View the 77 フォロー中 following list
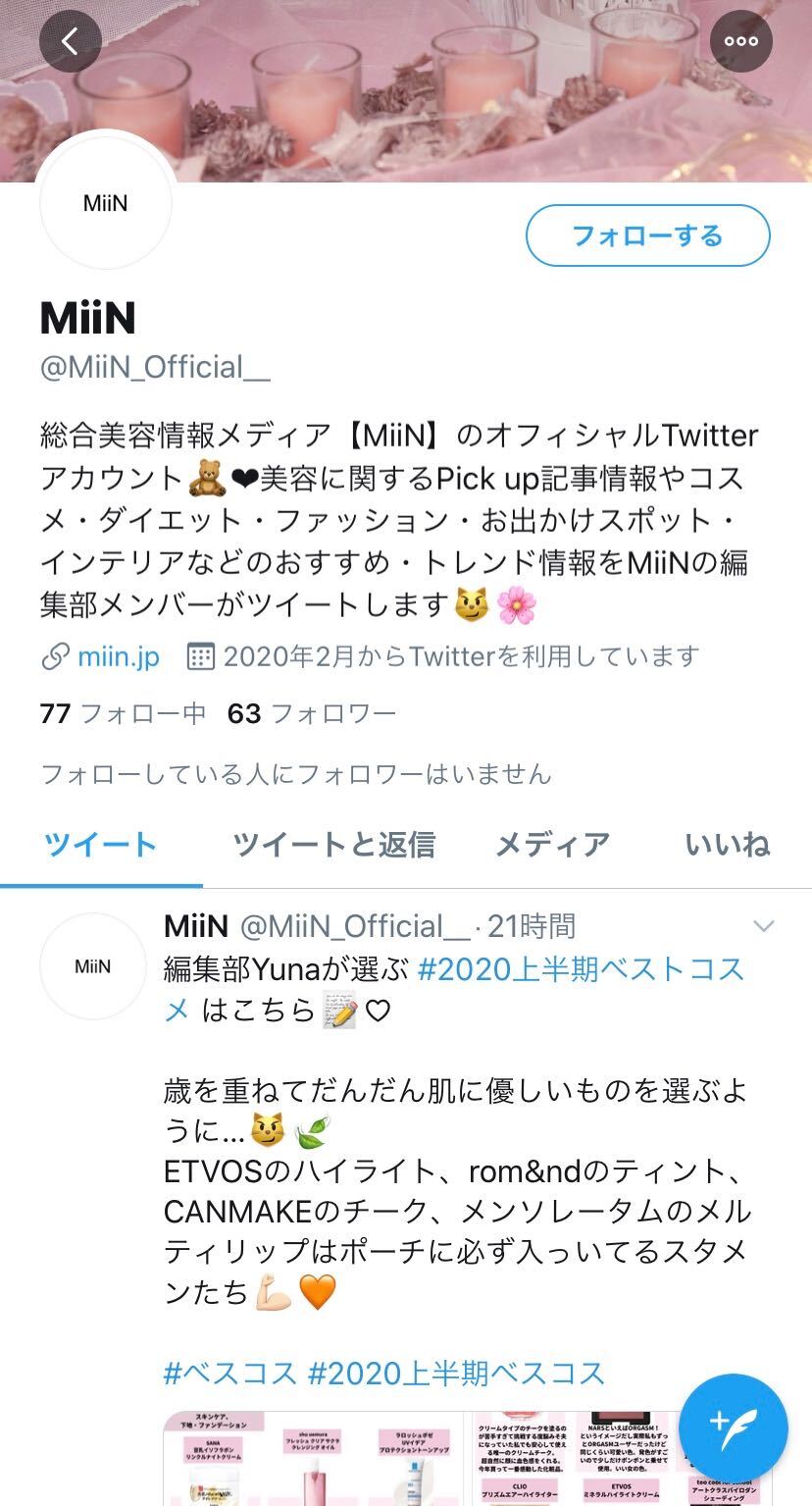812x1506 pixels. tap(123, 713)
